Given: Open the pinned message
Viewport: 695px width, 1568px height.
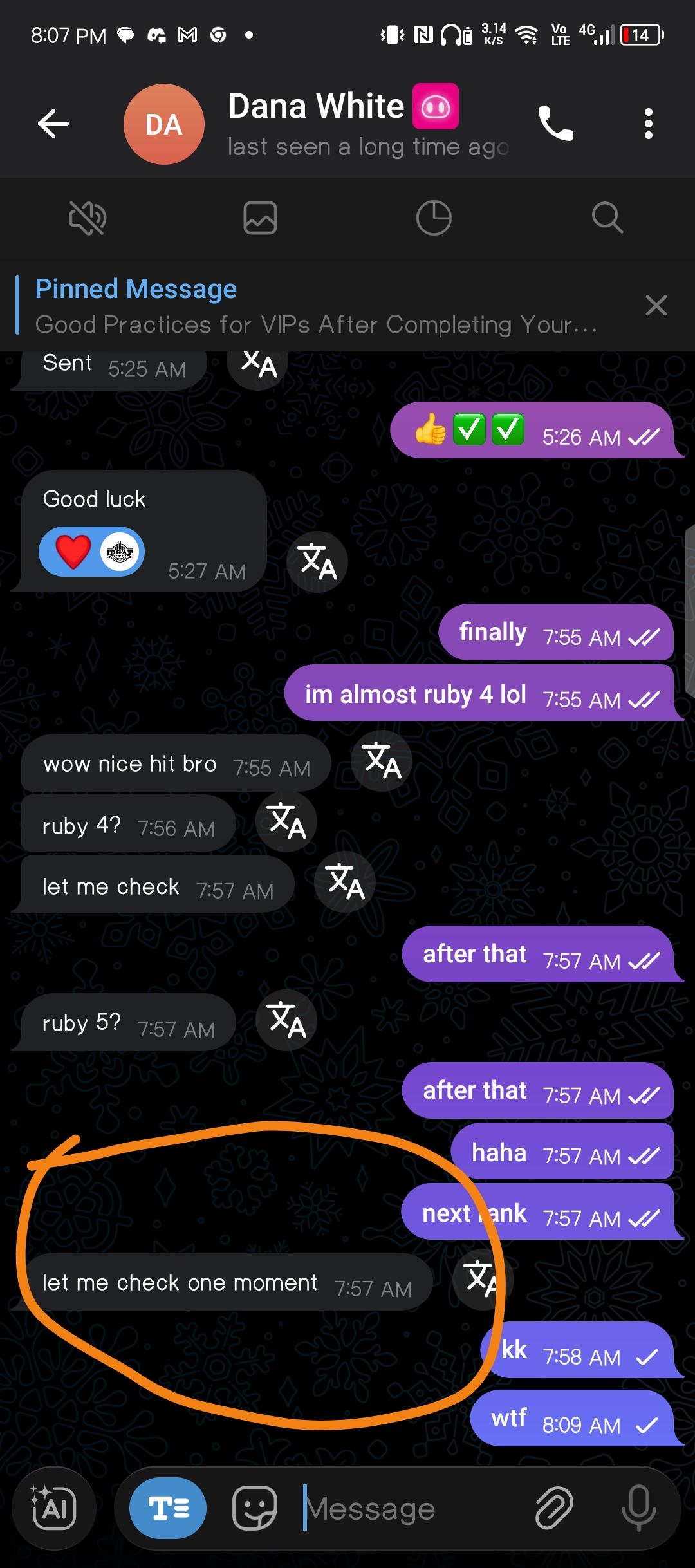Looking at the screenshot, I should point(315,306).
